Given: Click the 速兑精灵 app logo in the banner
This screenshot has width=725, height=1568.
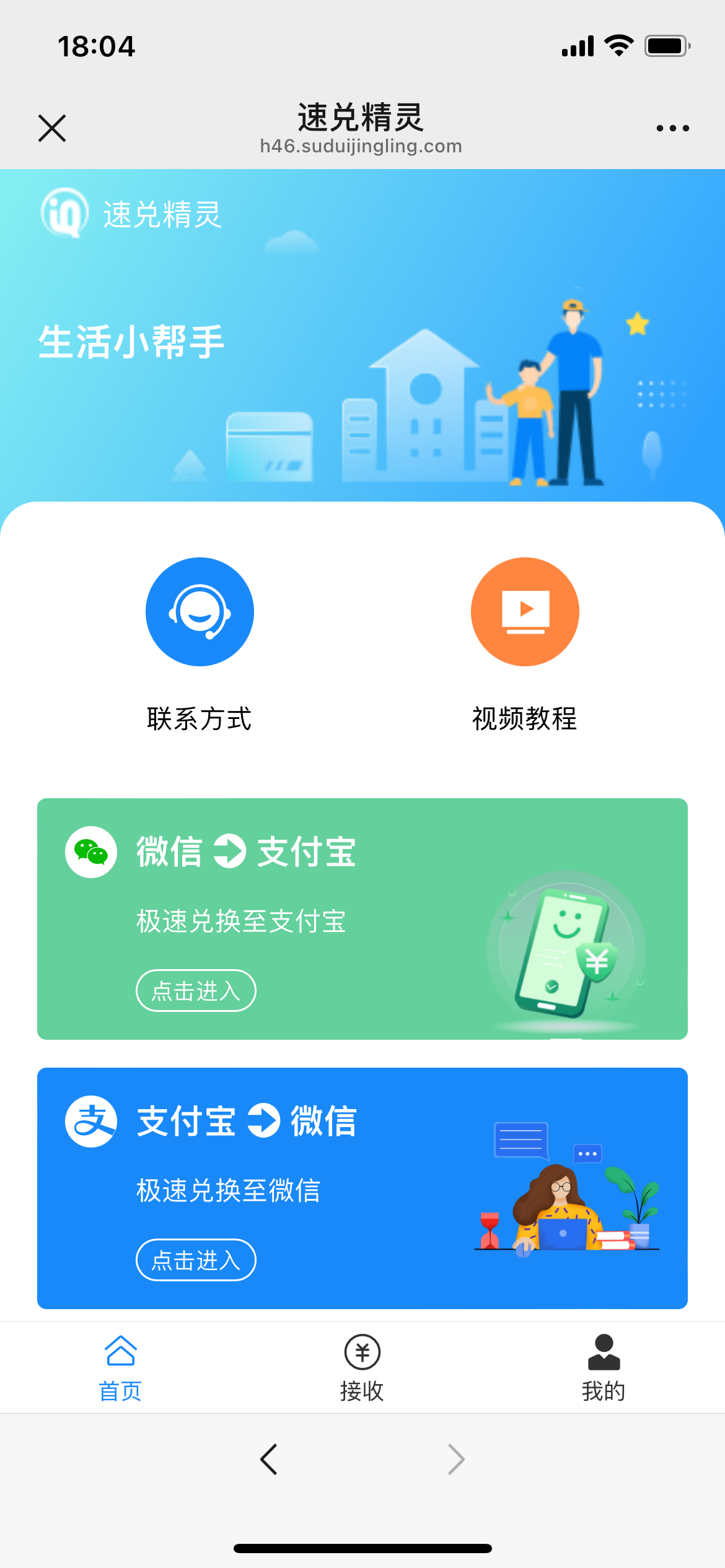Looking at the screenshot, I should (64, 215).
